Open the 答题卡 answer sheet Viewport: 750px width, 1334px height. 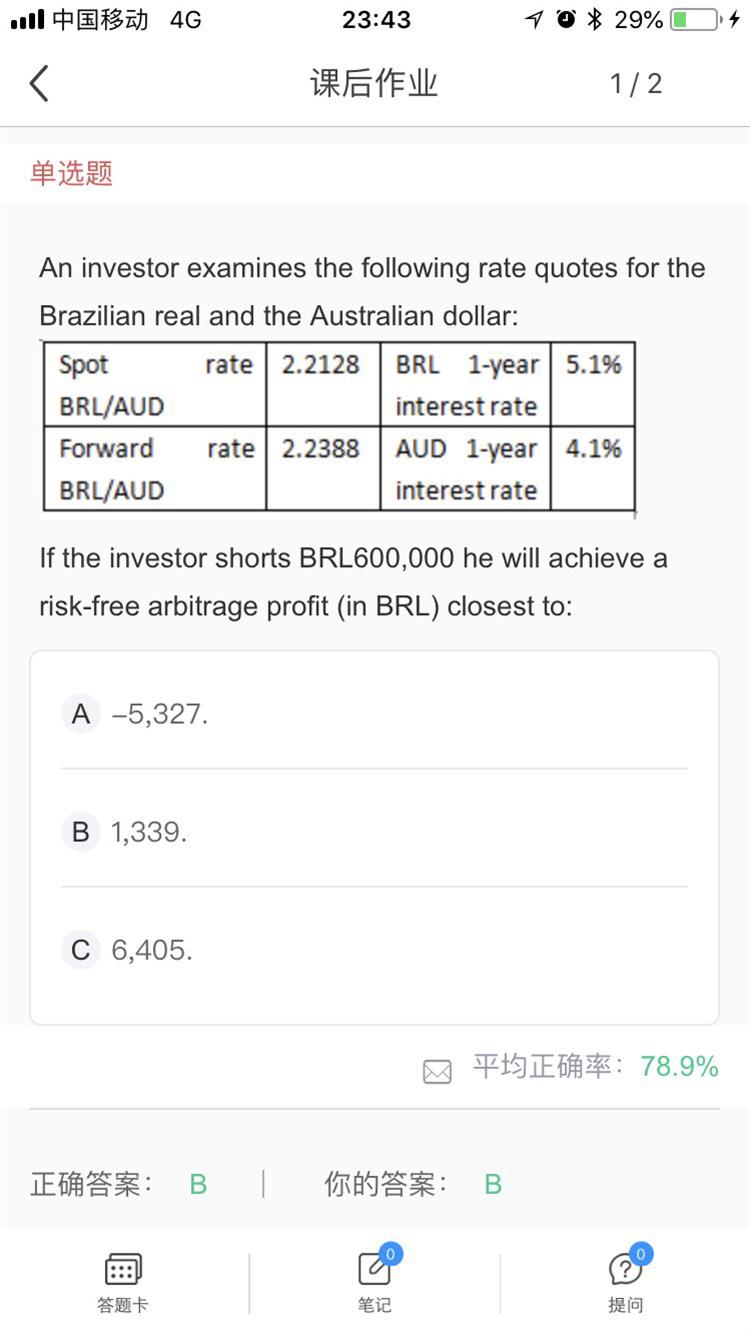tap(123, 1282)
